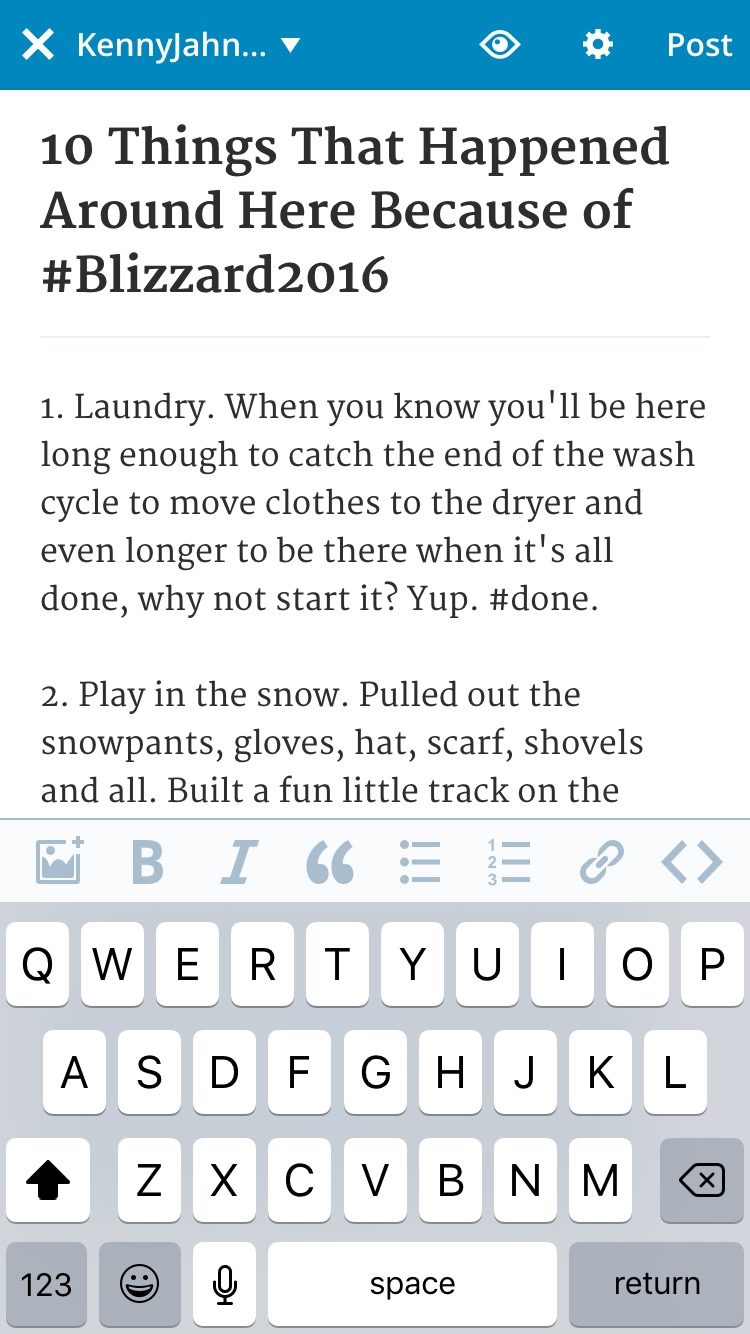Open post settings gear
Screen dimensions: 750x1334
click(x=598, y=45)
